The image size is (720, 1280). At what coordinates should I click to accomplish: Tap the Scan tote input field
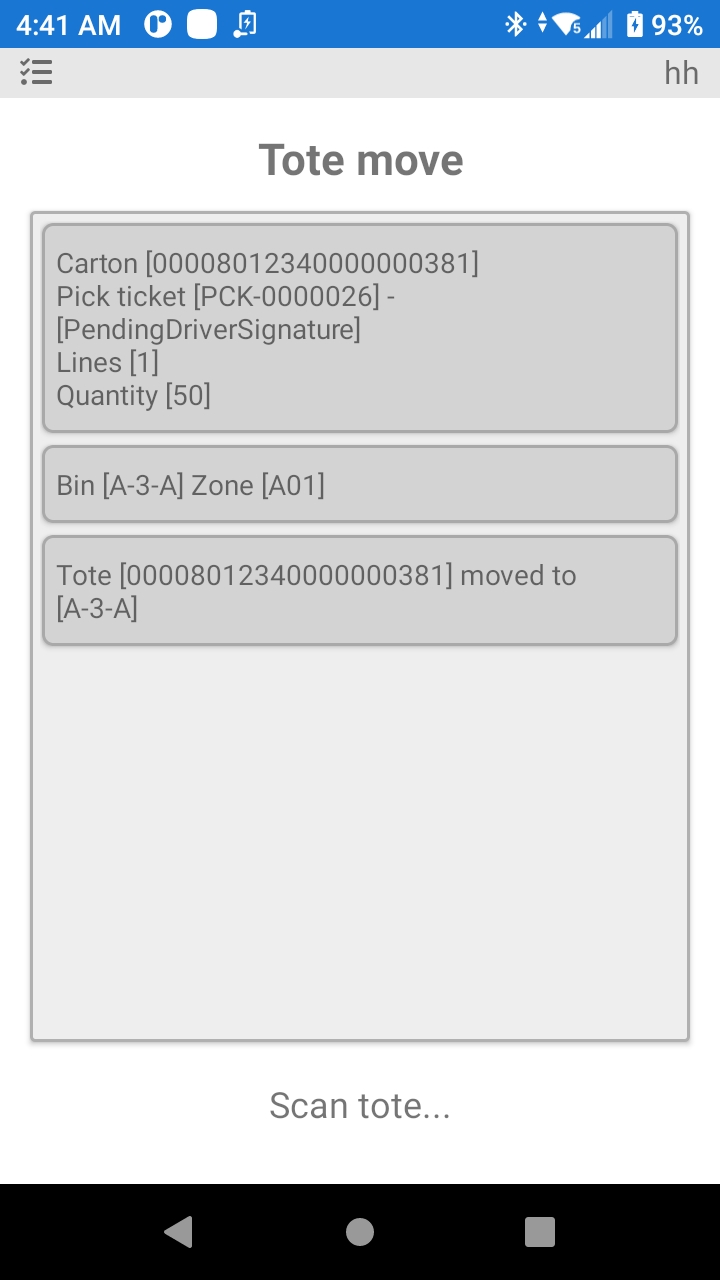coord(360,1105)
